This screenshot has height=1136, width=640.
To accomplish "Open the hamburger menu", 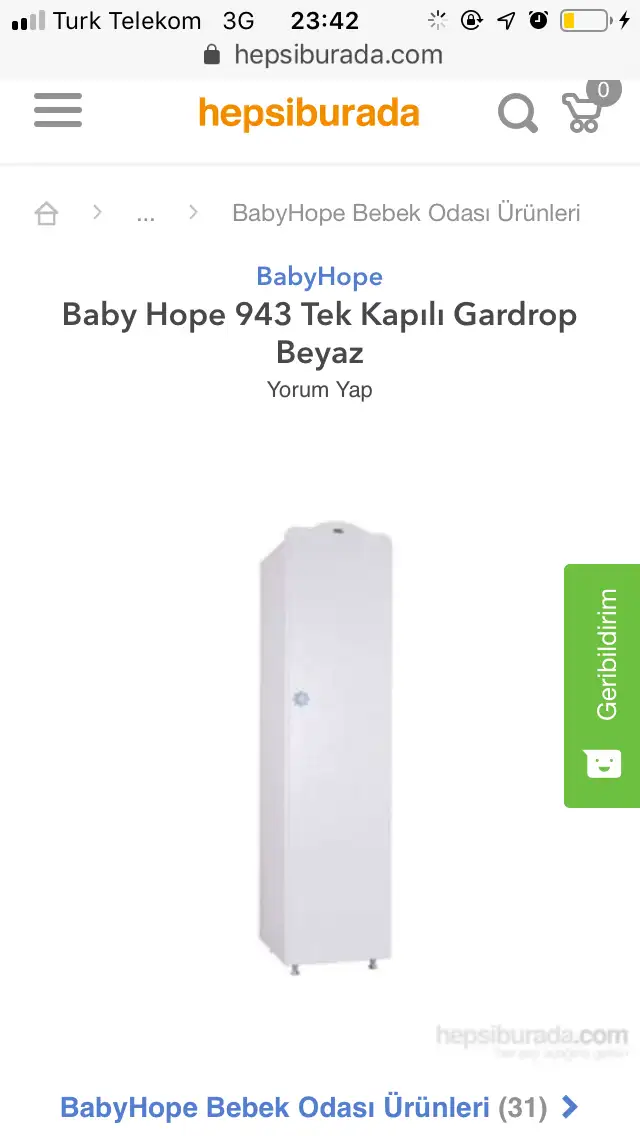I will tap(58, 110).
